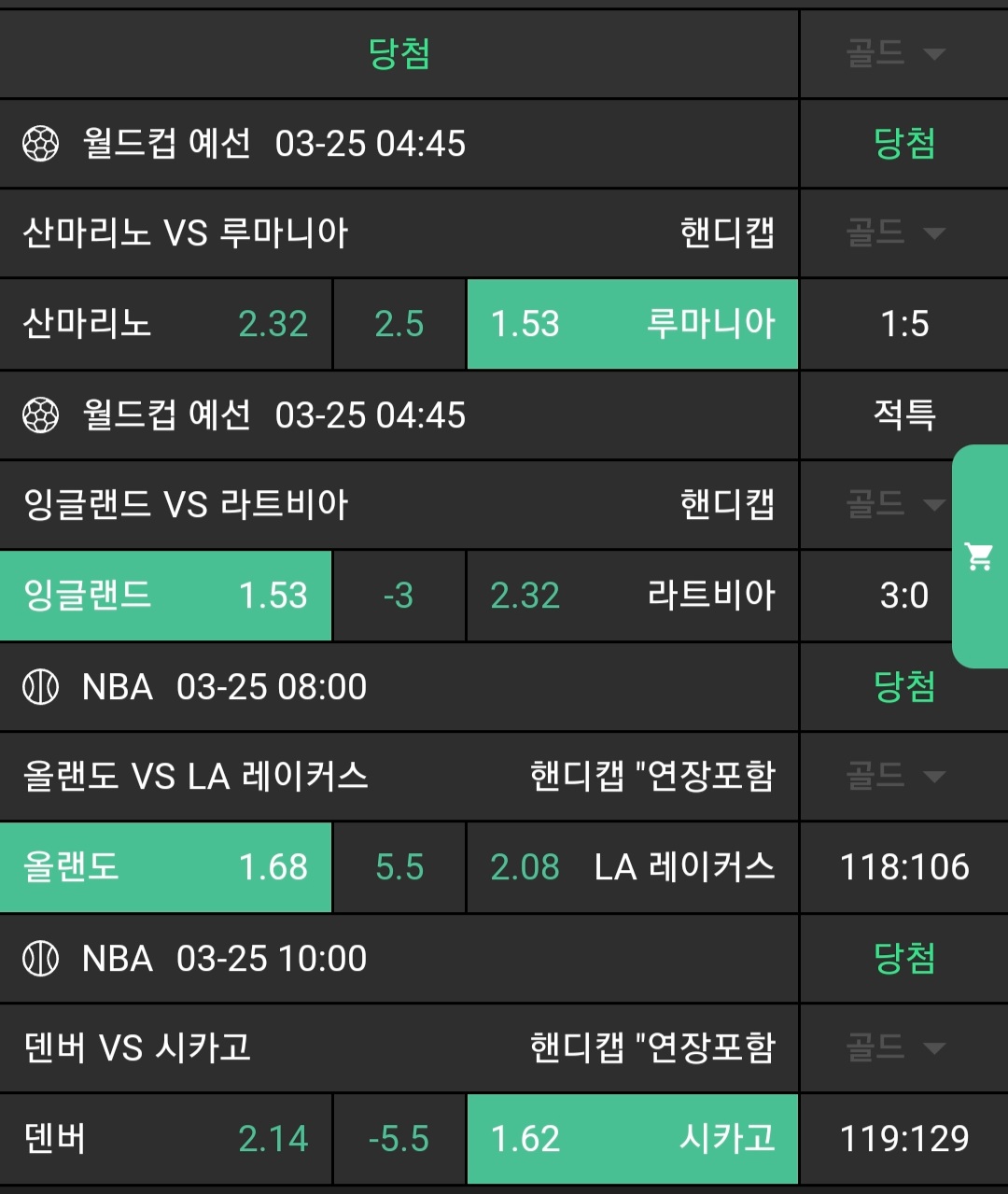The width and height of the screenshot is (1008, 1194).
Task: Open the 골드 dropdown for 산마리노 VS 루마니아
Action: coord(895,232)
